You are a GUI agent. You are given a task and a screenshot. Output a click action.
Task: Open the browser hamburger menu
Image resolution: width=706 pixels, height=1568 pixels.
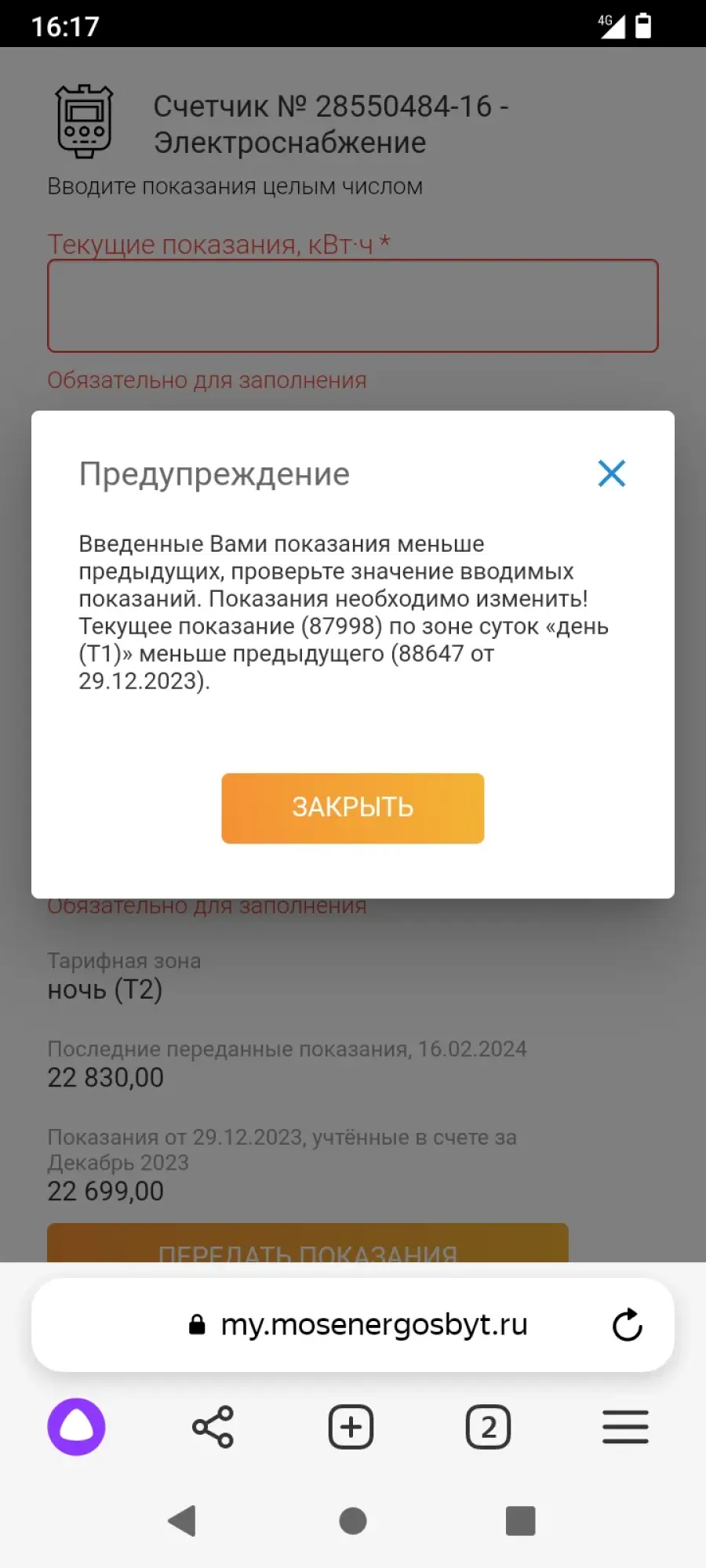coord(625,1427)
